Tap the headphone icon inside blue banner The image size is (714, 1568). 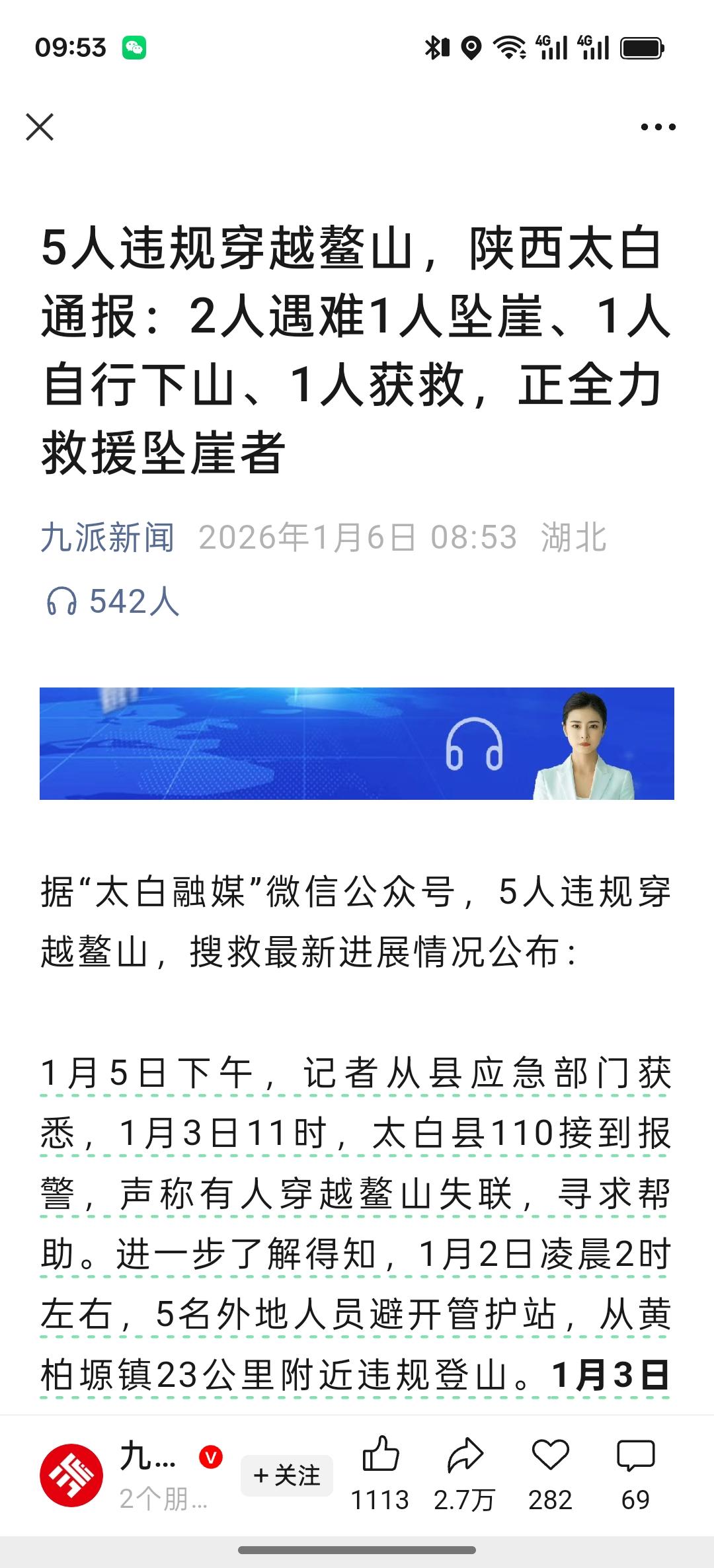point(475,746)
